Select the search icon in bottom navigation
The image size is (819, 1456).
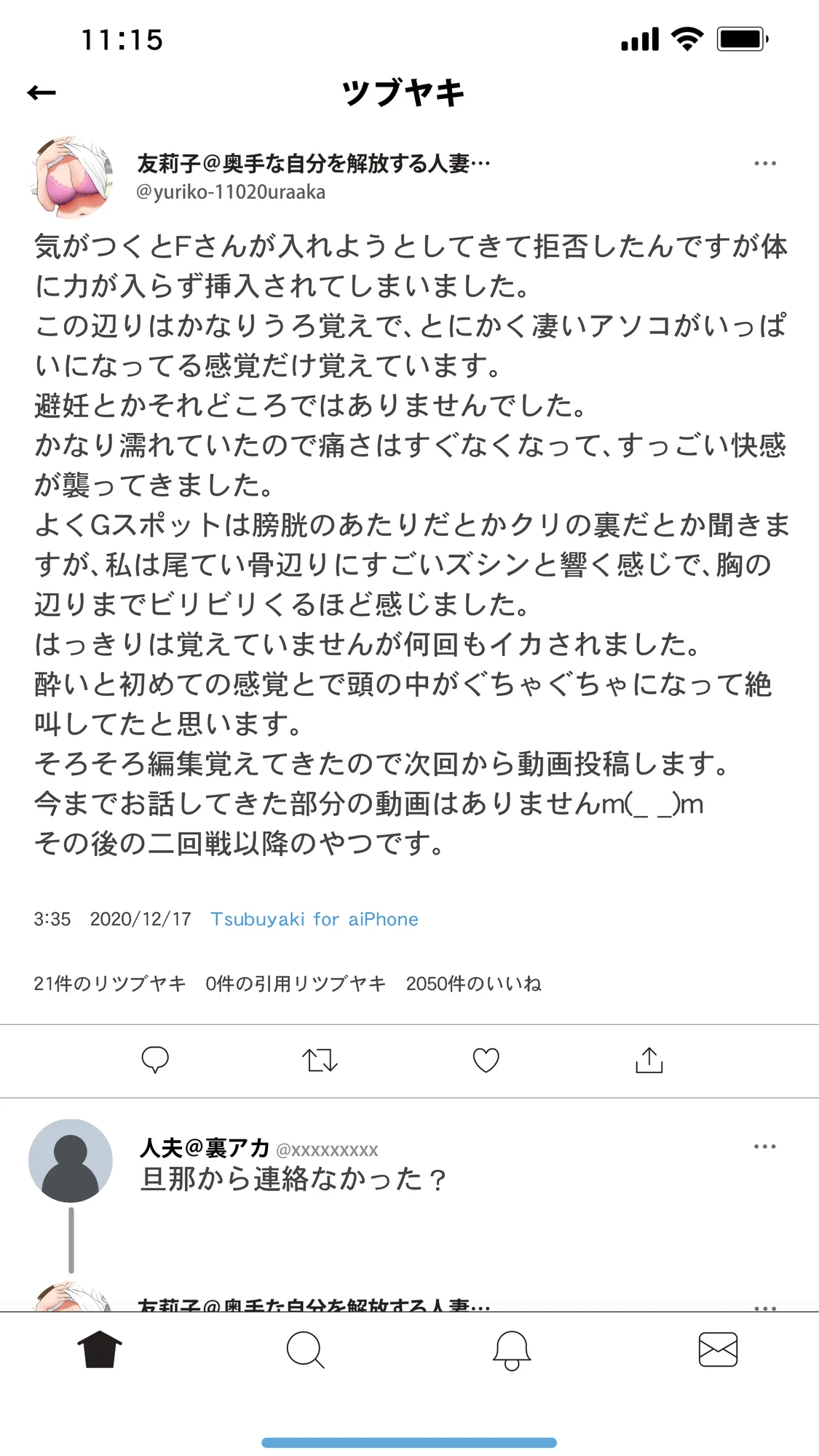(306, 1350)
